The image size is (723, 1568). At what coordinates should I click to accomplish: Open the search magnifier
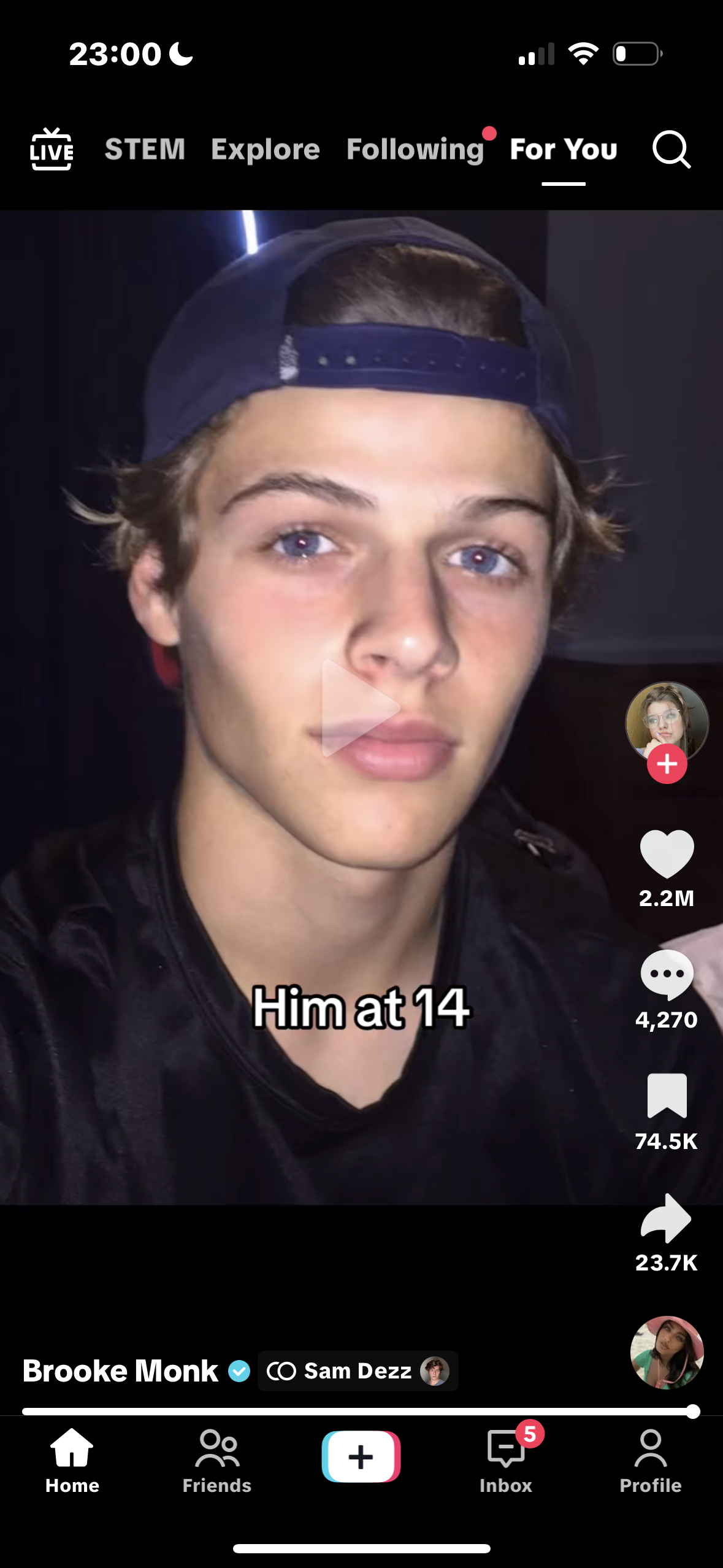tap(671, 149)
